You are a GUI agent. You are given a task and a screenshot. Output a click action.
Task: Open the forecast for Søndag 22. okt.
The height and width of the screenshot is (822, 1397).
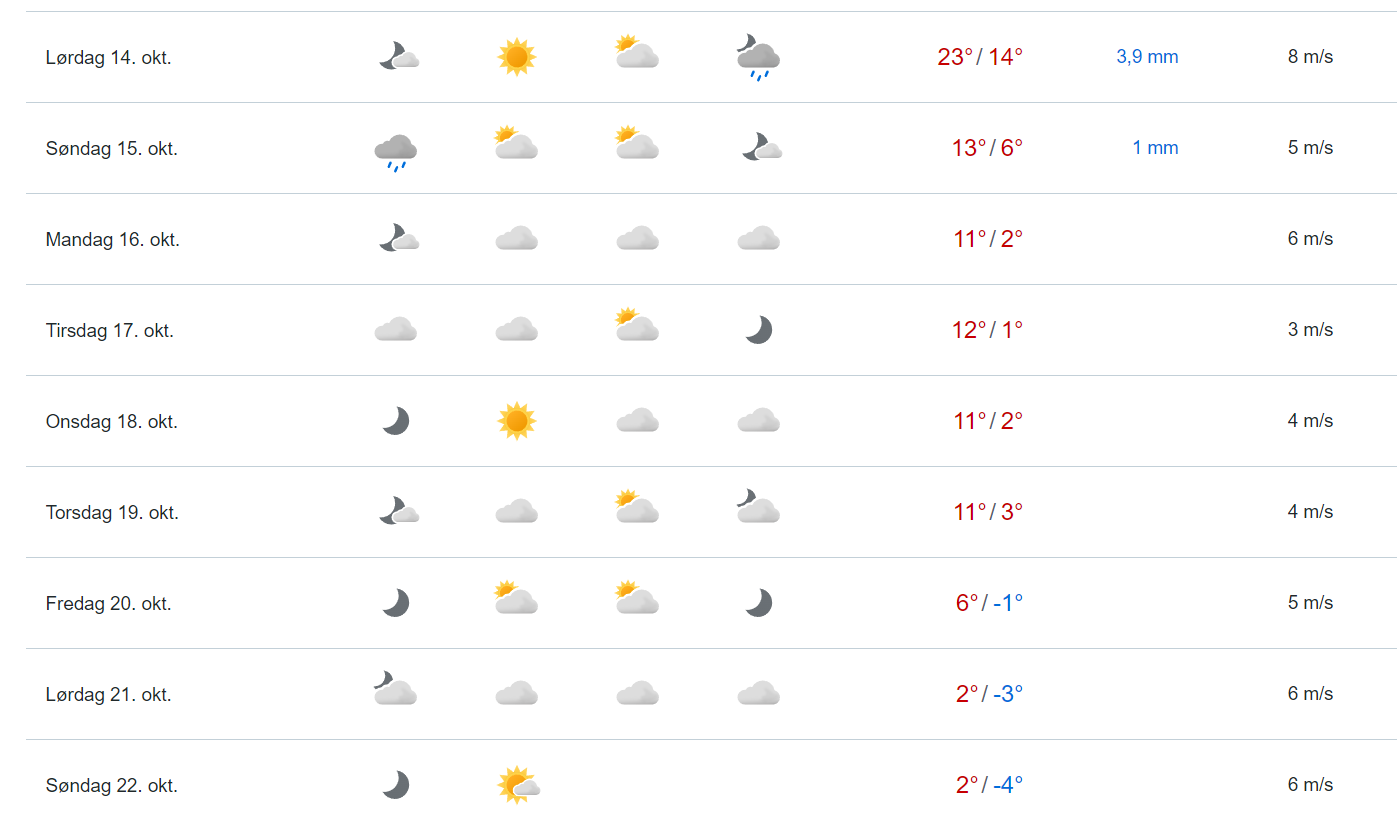coord(112,786)
